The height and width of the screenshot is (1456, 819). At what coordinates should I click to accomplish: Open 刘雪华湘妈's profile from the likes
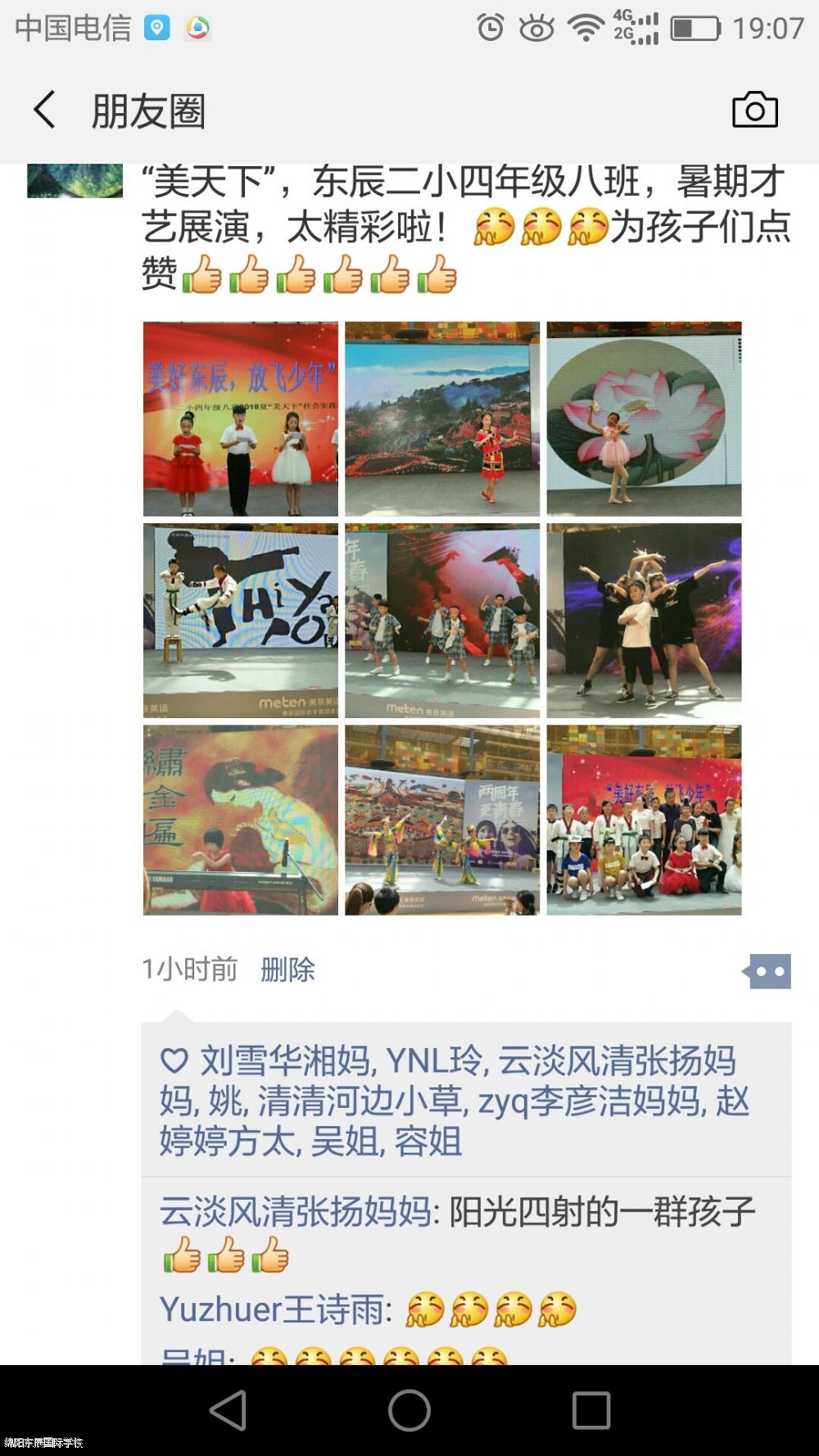point(287,1060)
